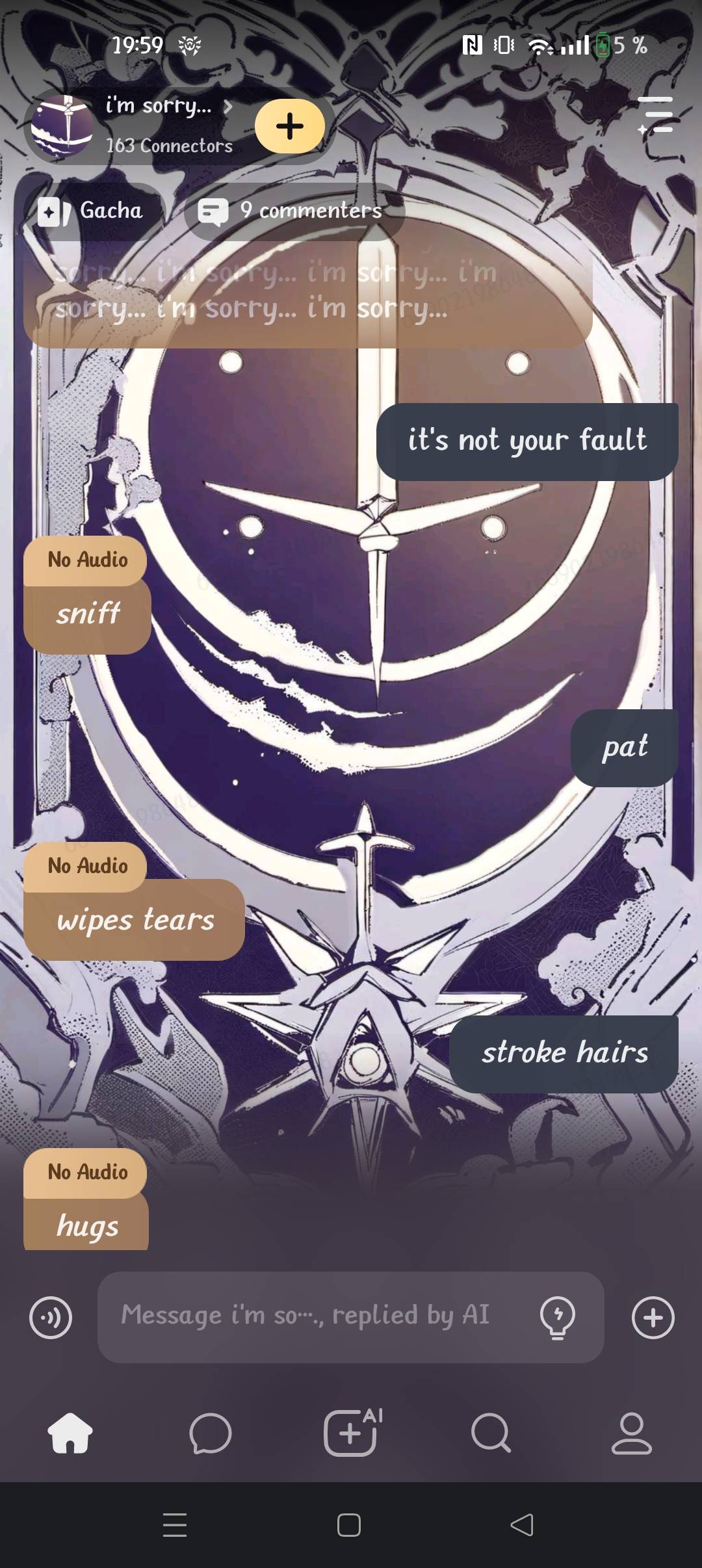This screenshot has height=1568, width=702.
Task: Tap No Audio label above "sniff"
Action: pos(86,560)
